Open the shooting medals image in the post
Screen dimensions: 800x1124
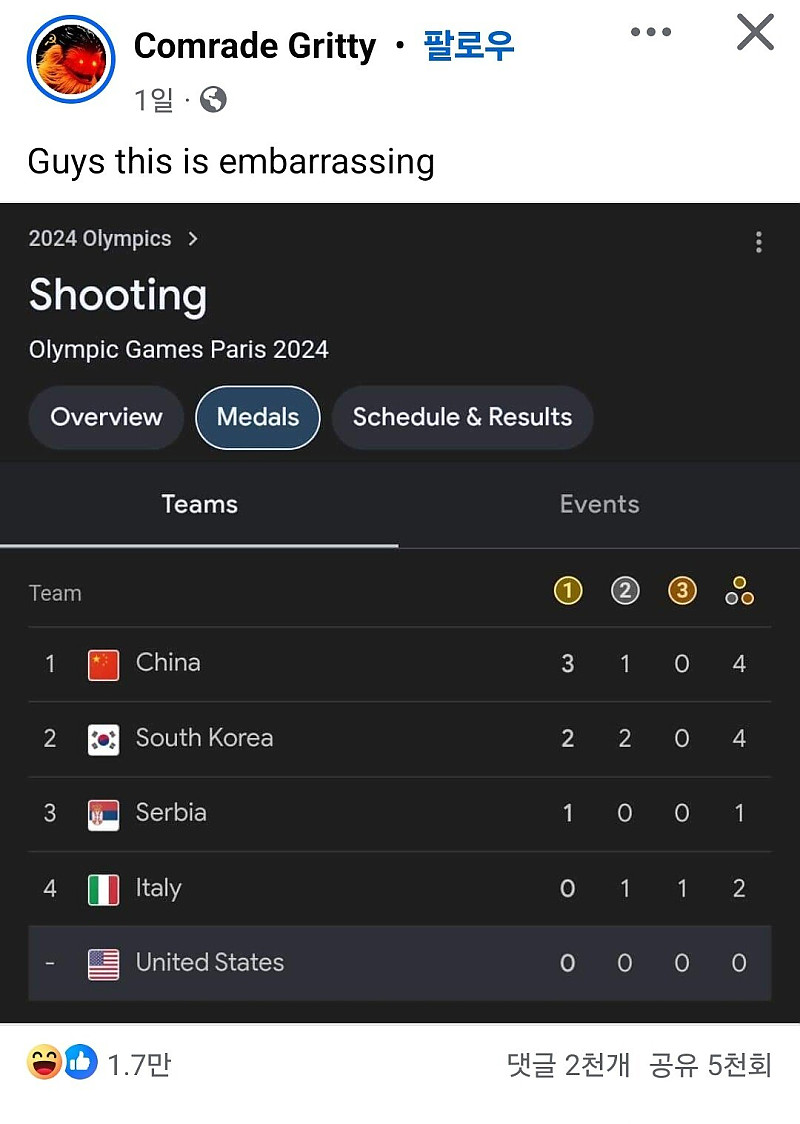coord(400,612)
